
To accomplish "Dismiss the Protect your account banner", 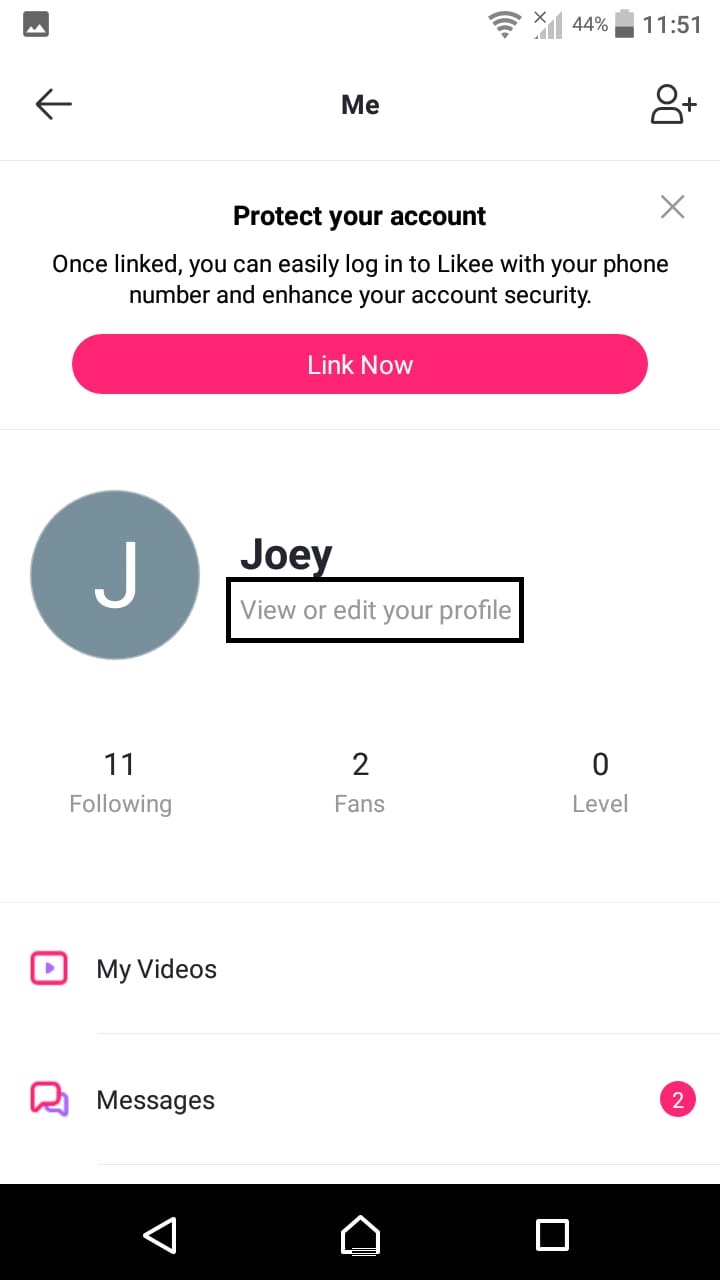I will tap(672, 207).
